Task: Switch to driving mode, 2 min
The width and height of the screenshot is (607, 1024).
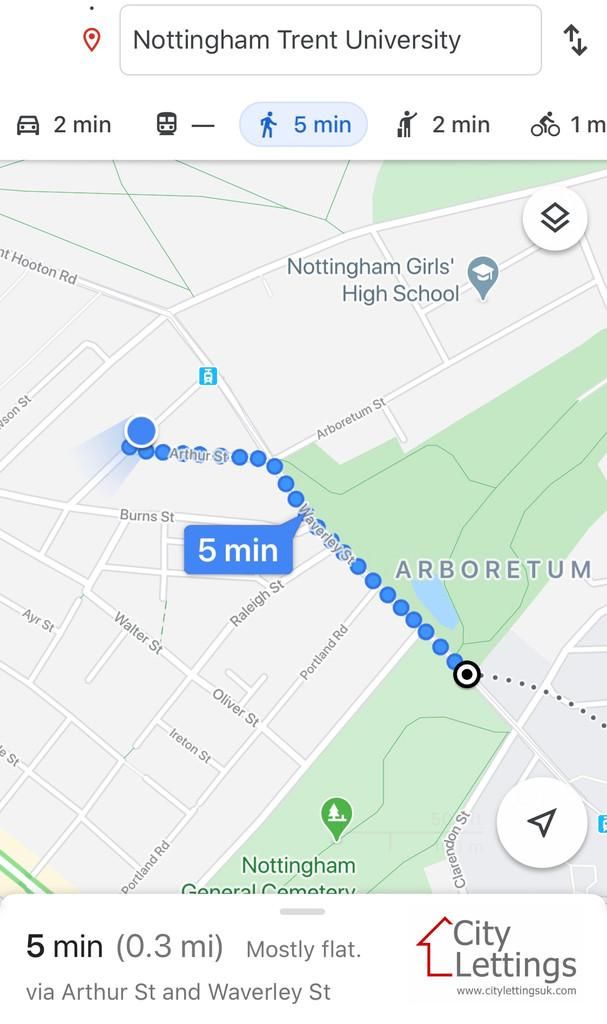Action: [x=64, y=125]
